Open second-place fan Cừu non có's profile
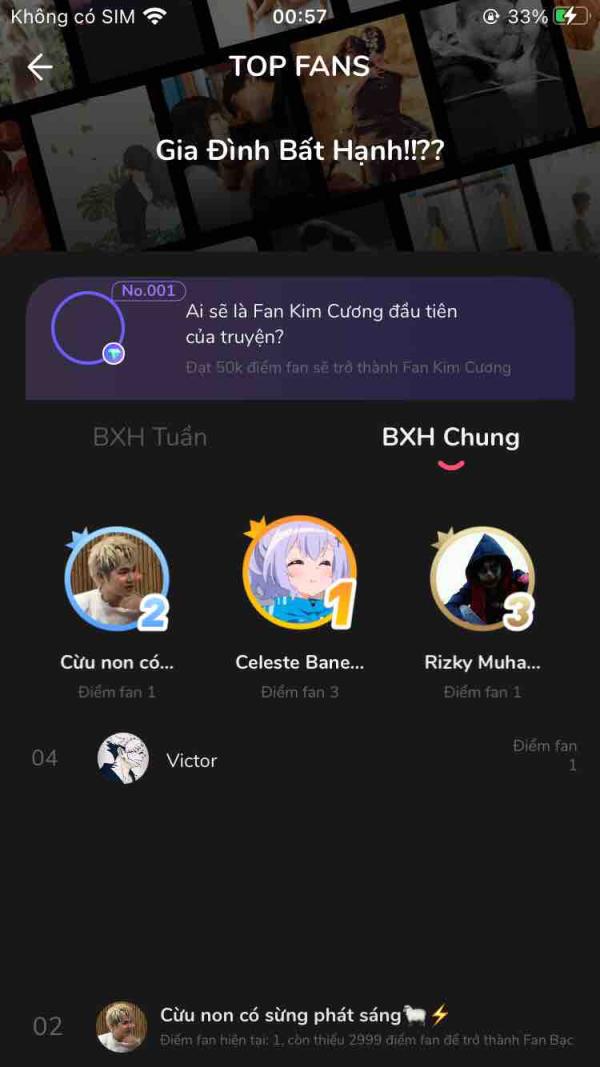The height and width of the screenshot is (1067, 600). click(117, 580)
